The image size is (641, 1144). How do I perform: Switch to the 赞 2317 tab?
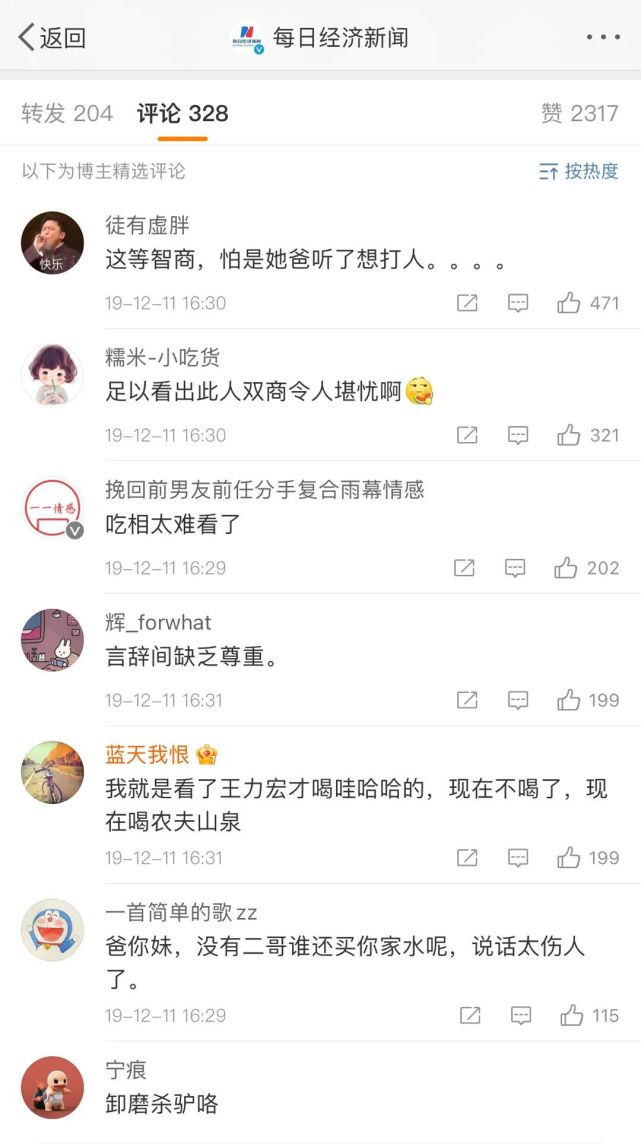point(579,114)
